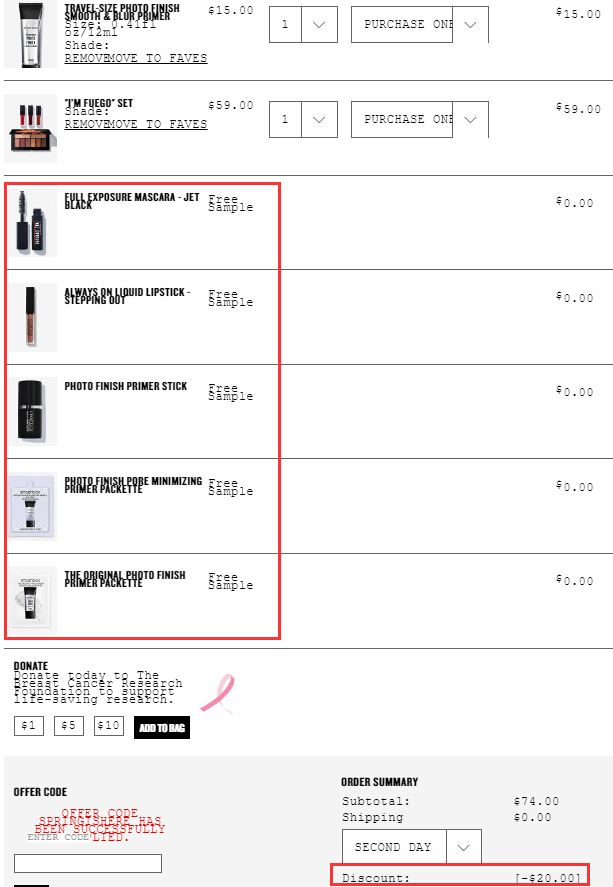The image size is (613, 887).
Task: Pick the $10 donation amount
Action: pyautogui.click(x=109, y=726)
